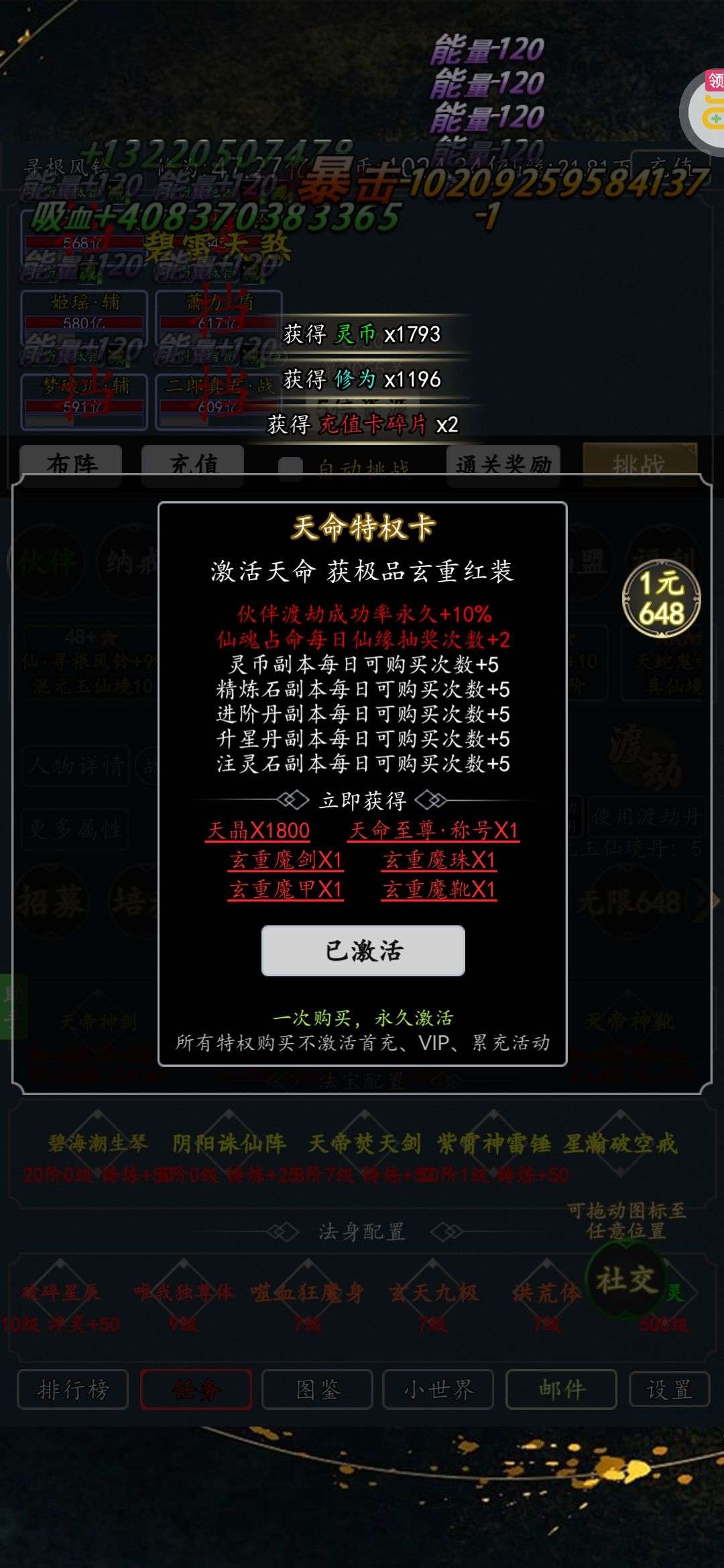The width and height of the screenshot is (724, 1568).
Task: Open the 天晶X1800 reward link
Action: coord(258,831)
